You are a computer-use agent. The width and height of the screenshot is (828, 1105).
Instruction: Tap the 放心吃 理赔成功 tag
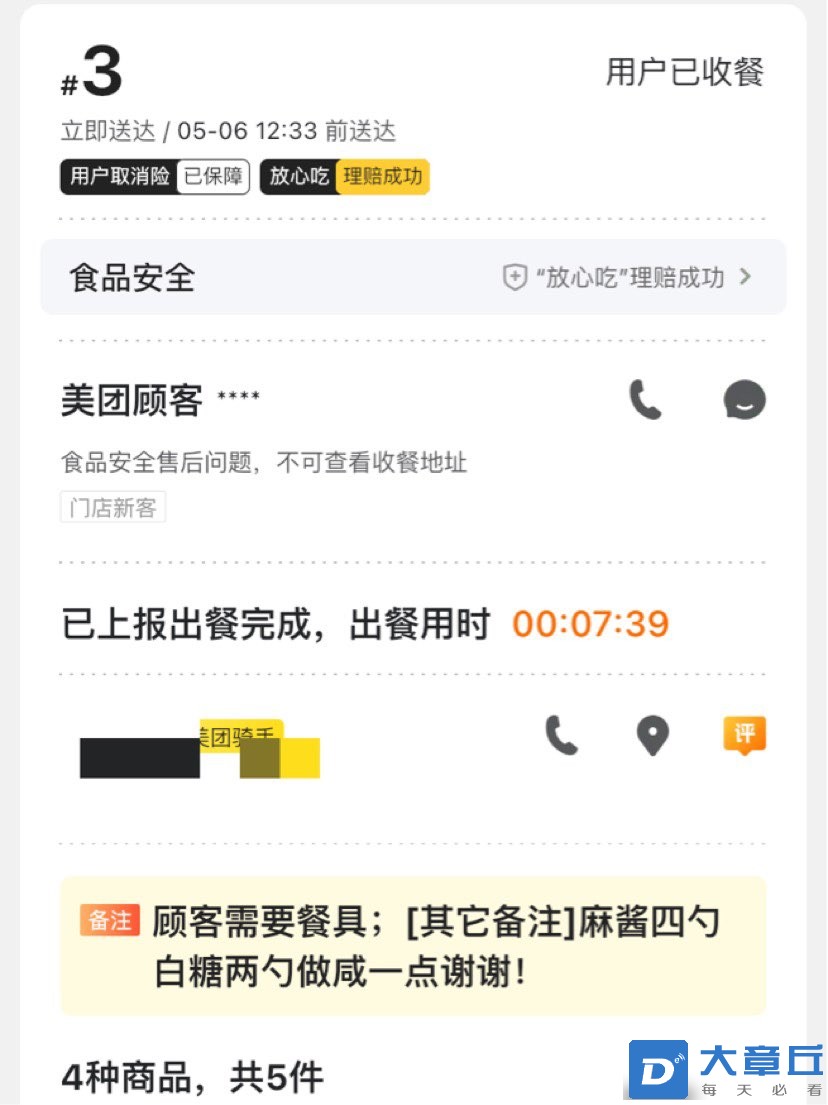click(345, 177)
